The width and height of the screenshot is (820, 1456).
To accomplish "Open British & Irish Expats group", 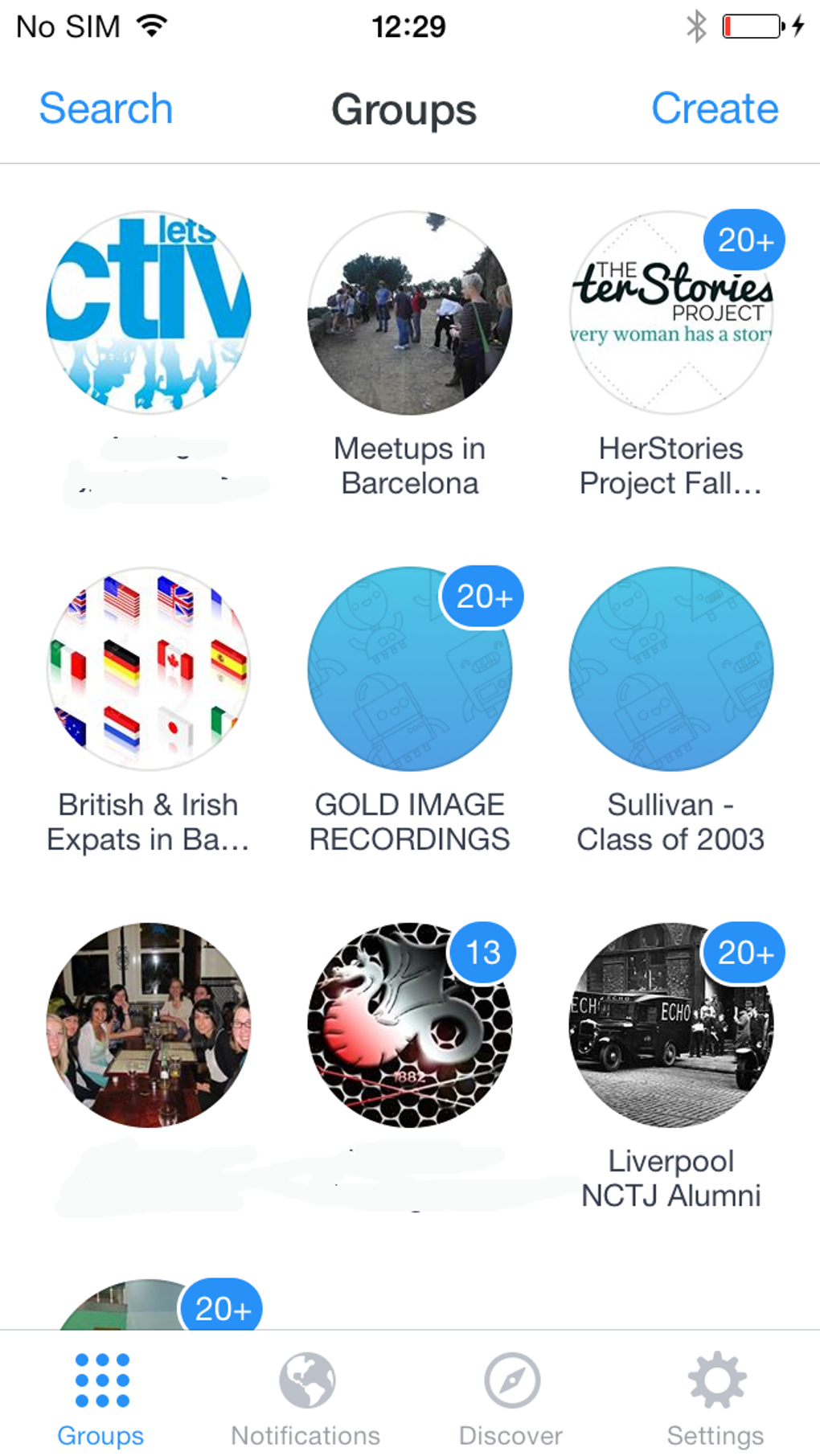I will 149,669.
